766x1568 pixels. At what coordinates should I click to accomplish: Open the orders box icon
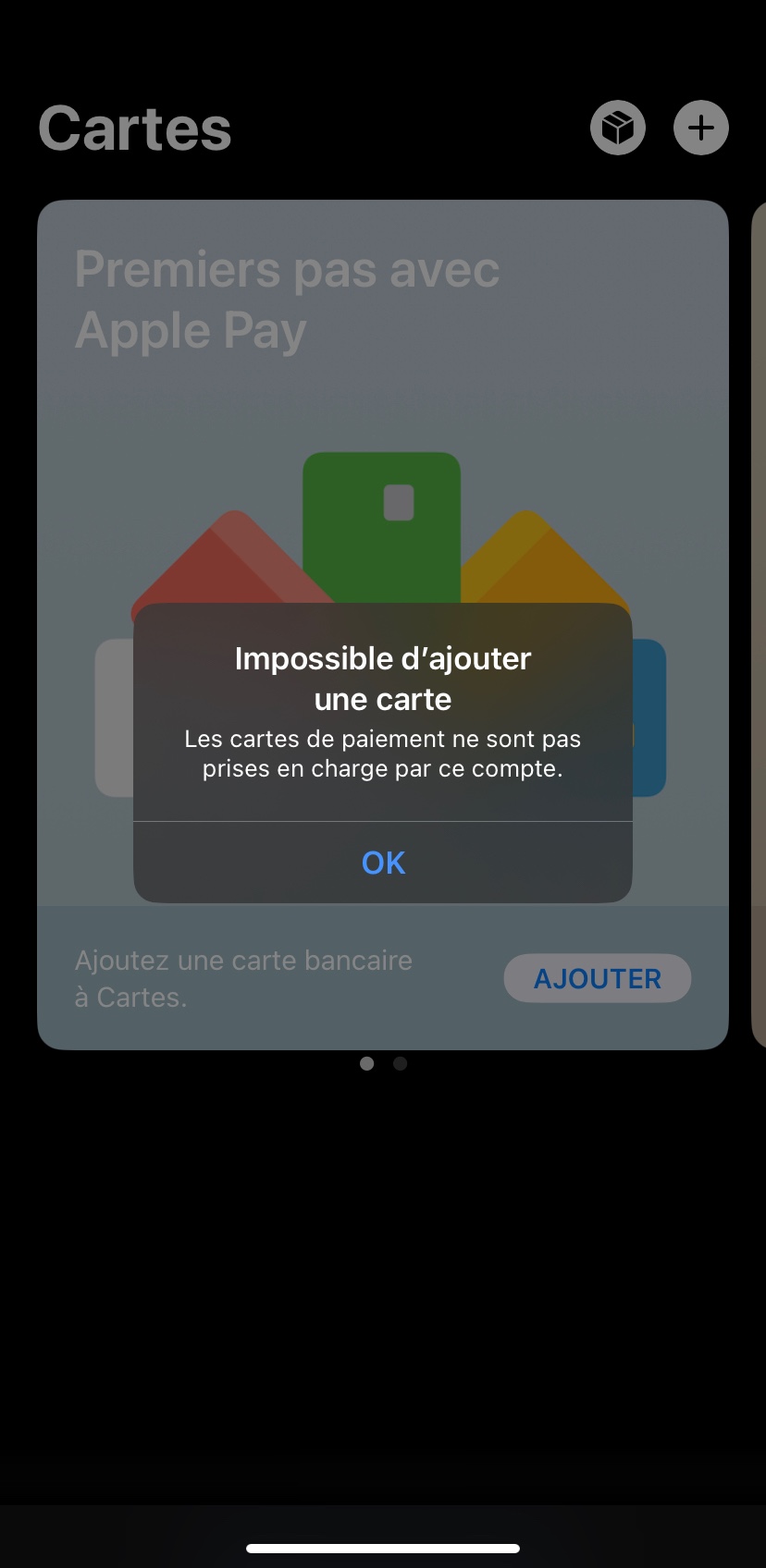coord(618,128)
